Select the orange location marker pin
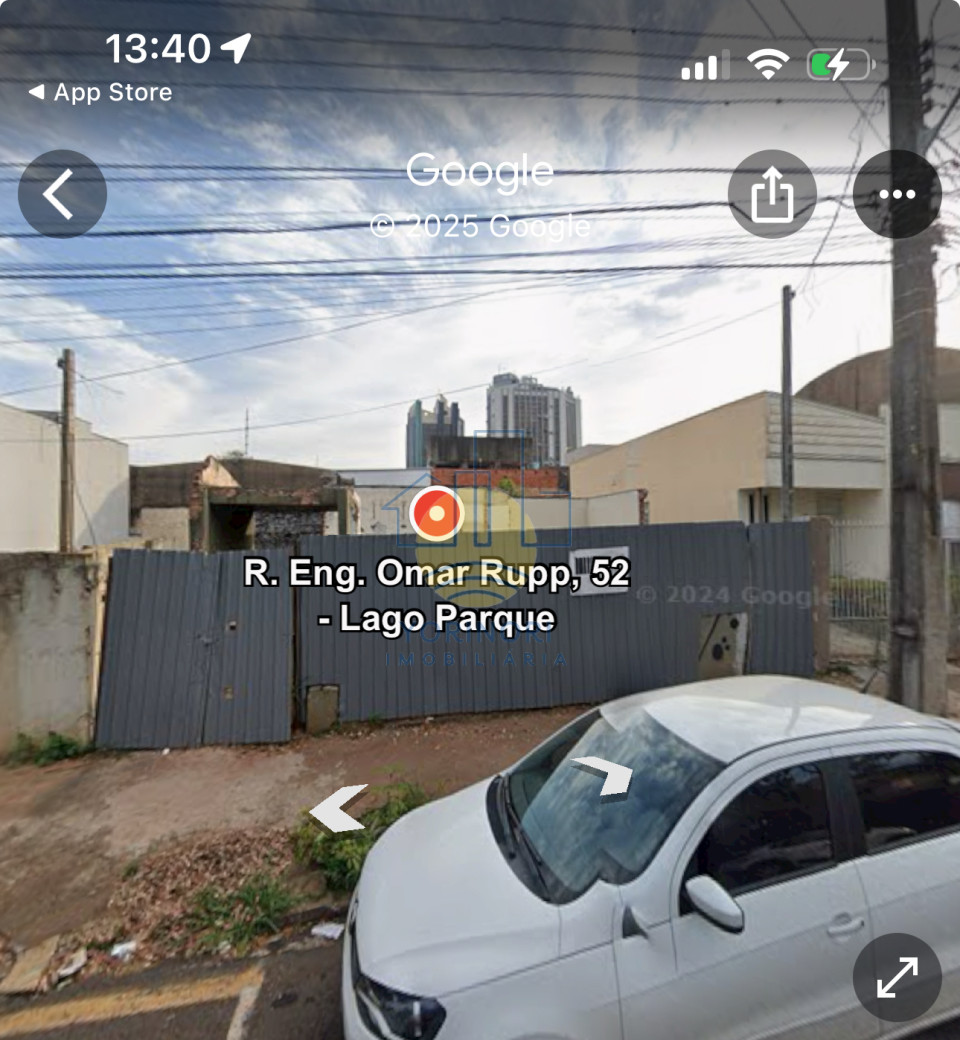Screen dimensions: 960x1040 click(435, 515)
